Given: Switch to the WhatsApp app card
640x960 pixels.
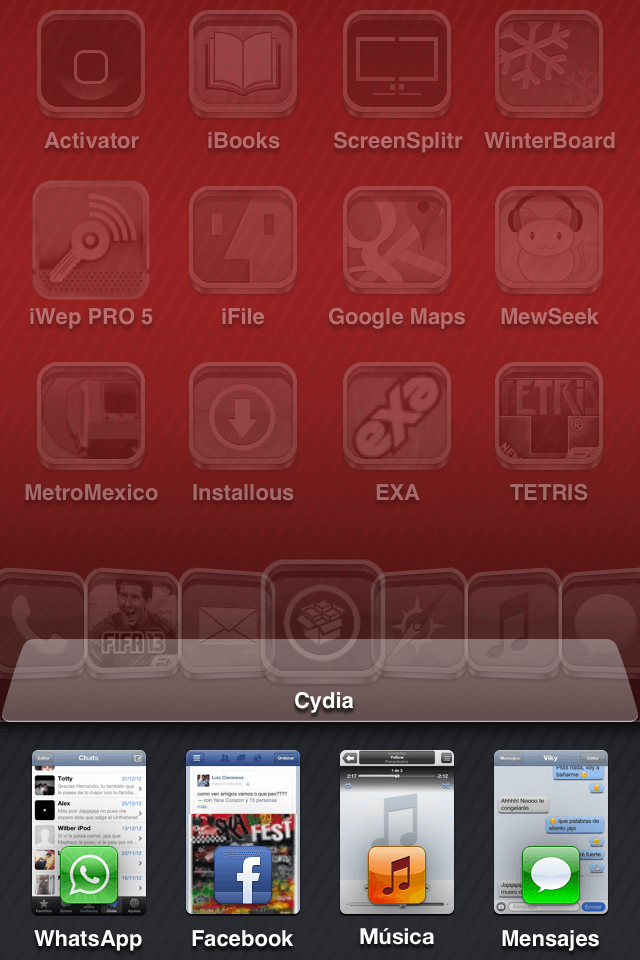Looking at the screenshot, I should [x=89, y=832].
